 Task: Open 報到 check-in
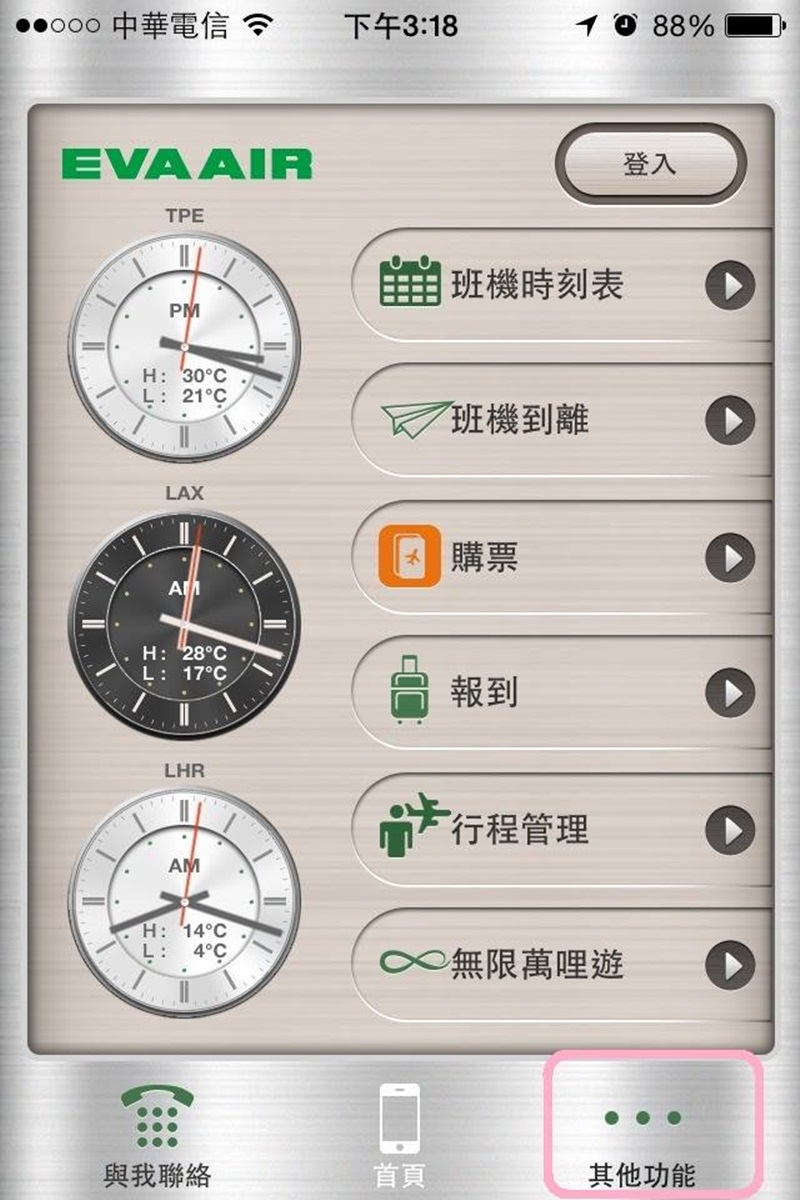click(x=560, y=691)
